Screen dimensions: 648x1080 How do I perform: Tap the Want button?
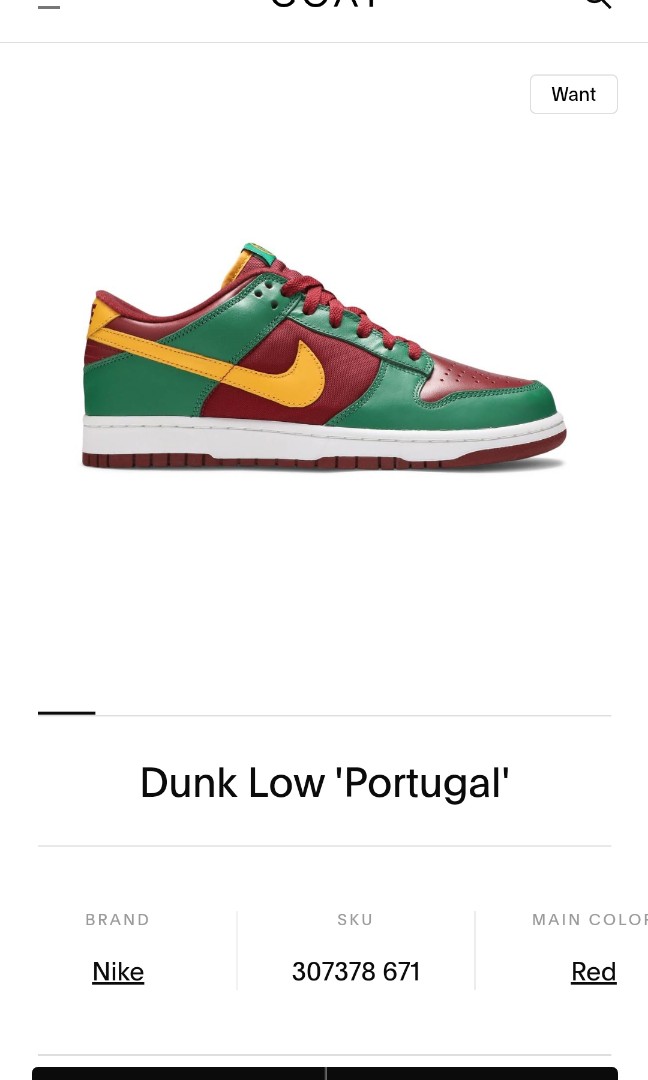[x=573, y=94]
